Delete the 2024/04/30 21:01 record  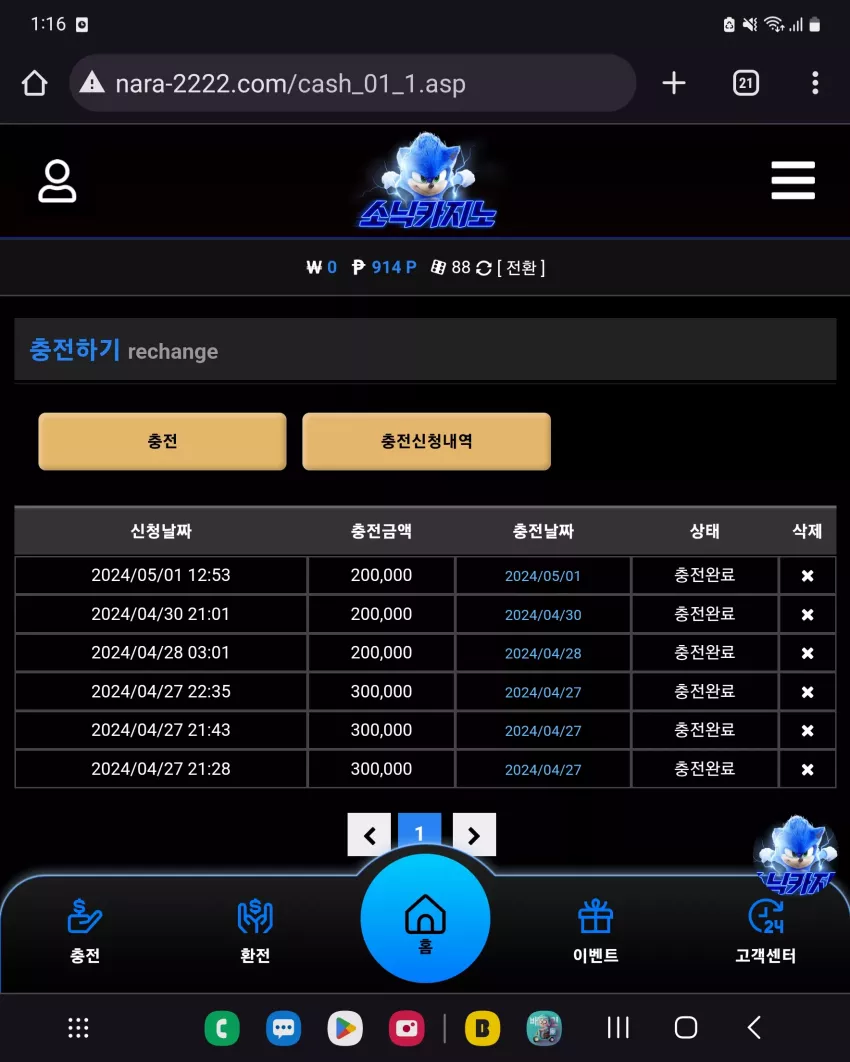tap(807, 614)
